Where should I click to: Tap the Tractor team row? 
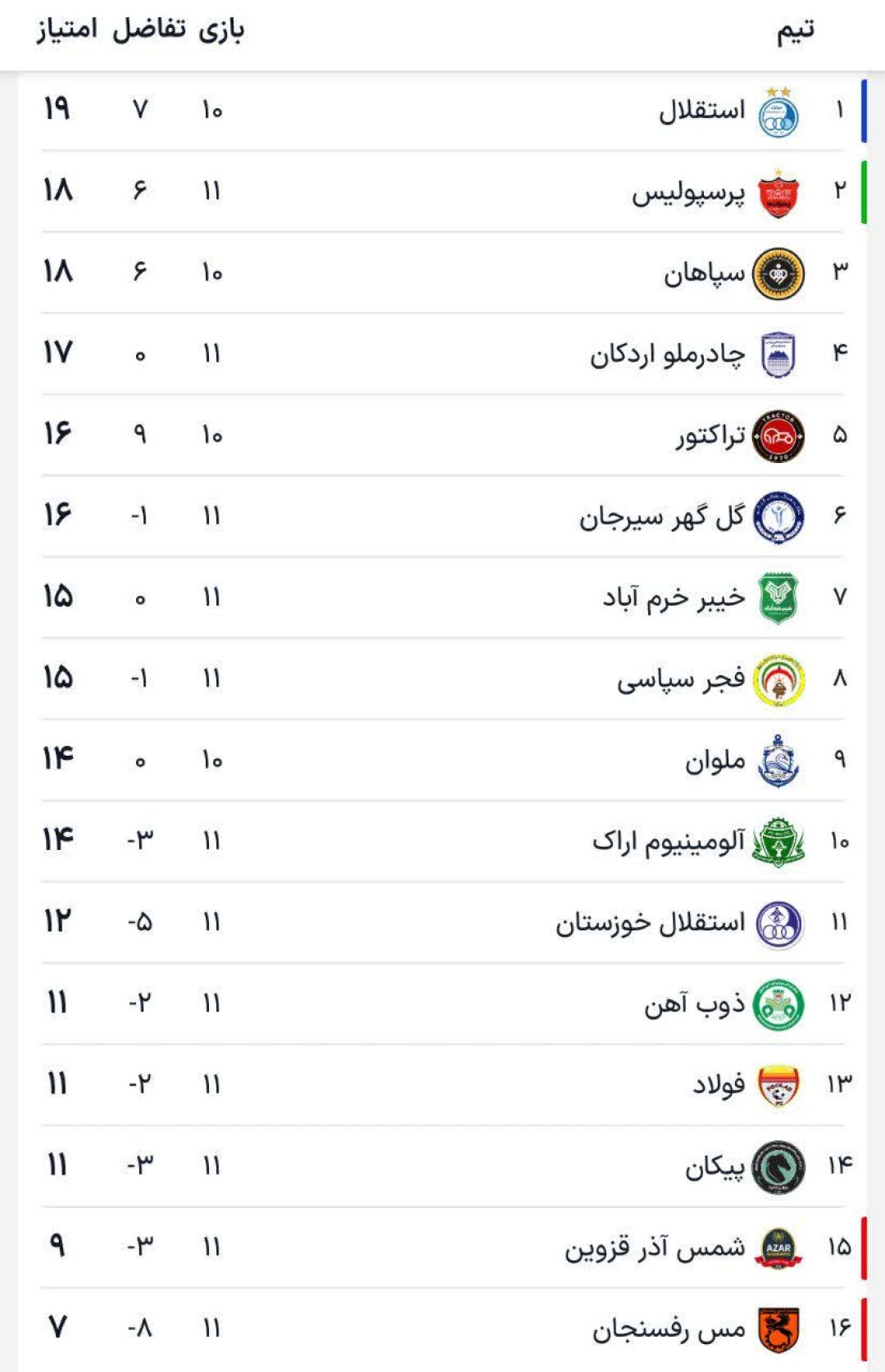[710, 435]
